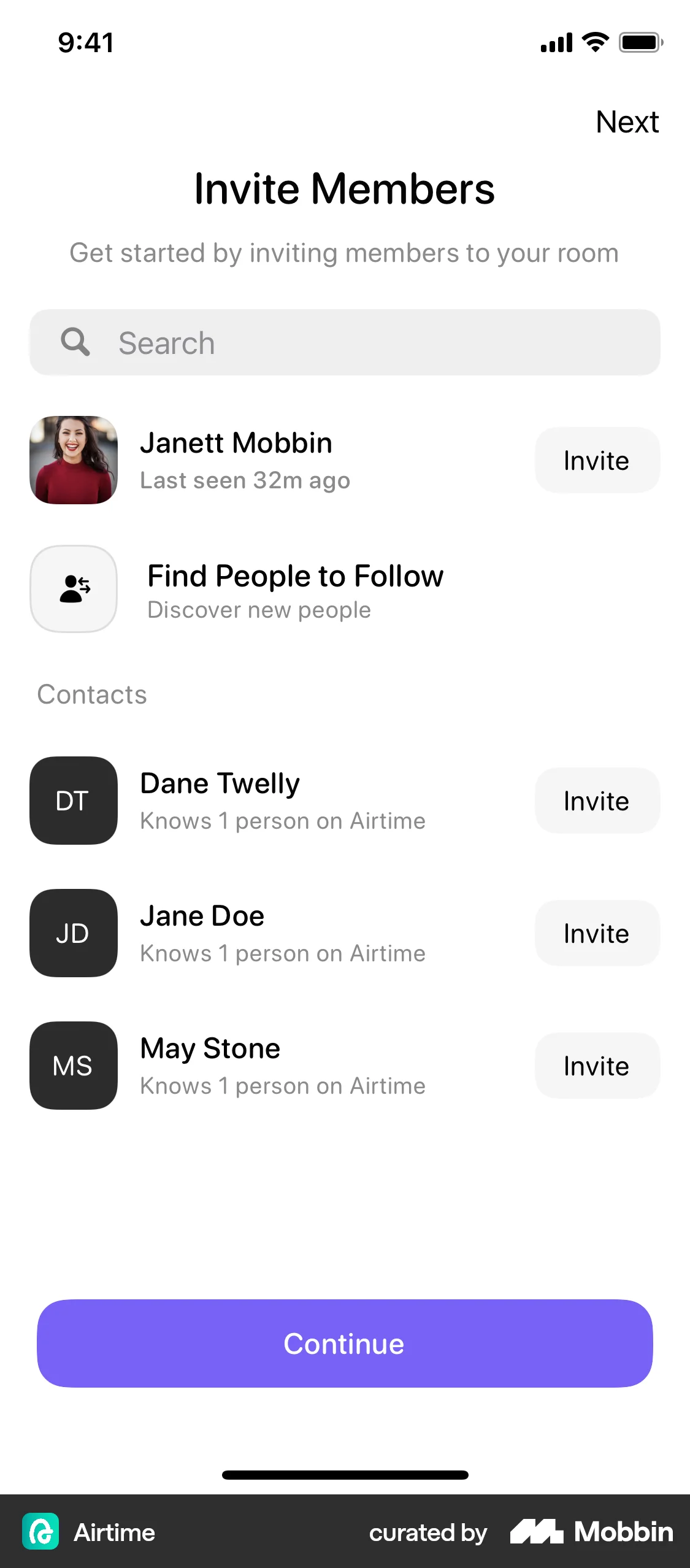This screenshot has height=1568, width=690.
Task: Select Janett Mobbin's profile photo
Action: (73, 460)
